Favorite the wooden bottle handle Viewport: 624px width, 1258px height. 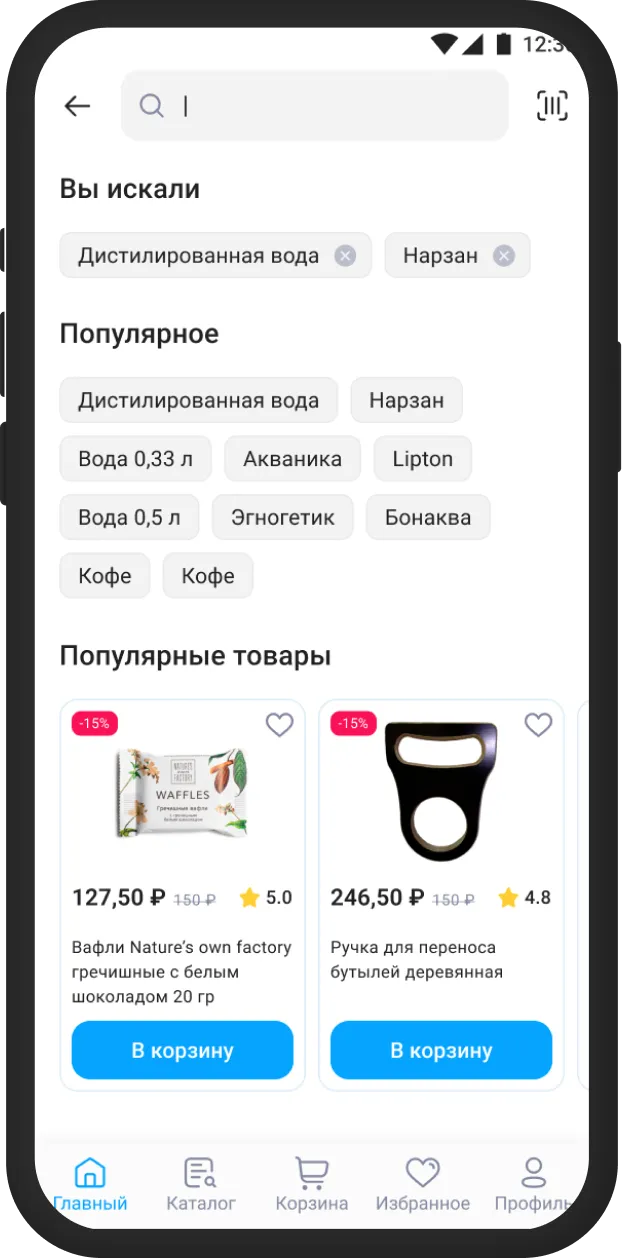pyautogui.click(x=538, y=725)
